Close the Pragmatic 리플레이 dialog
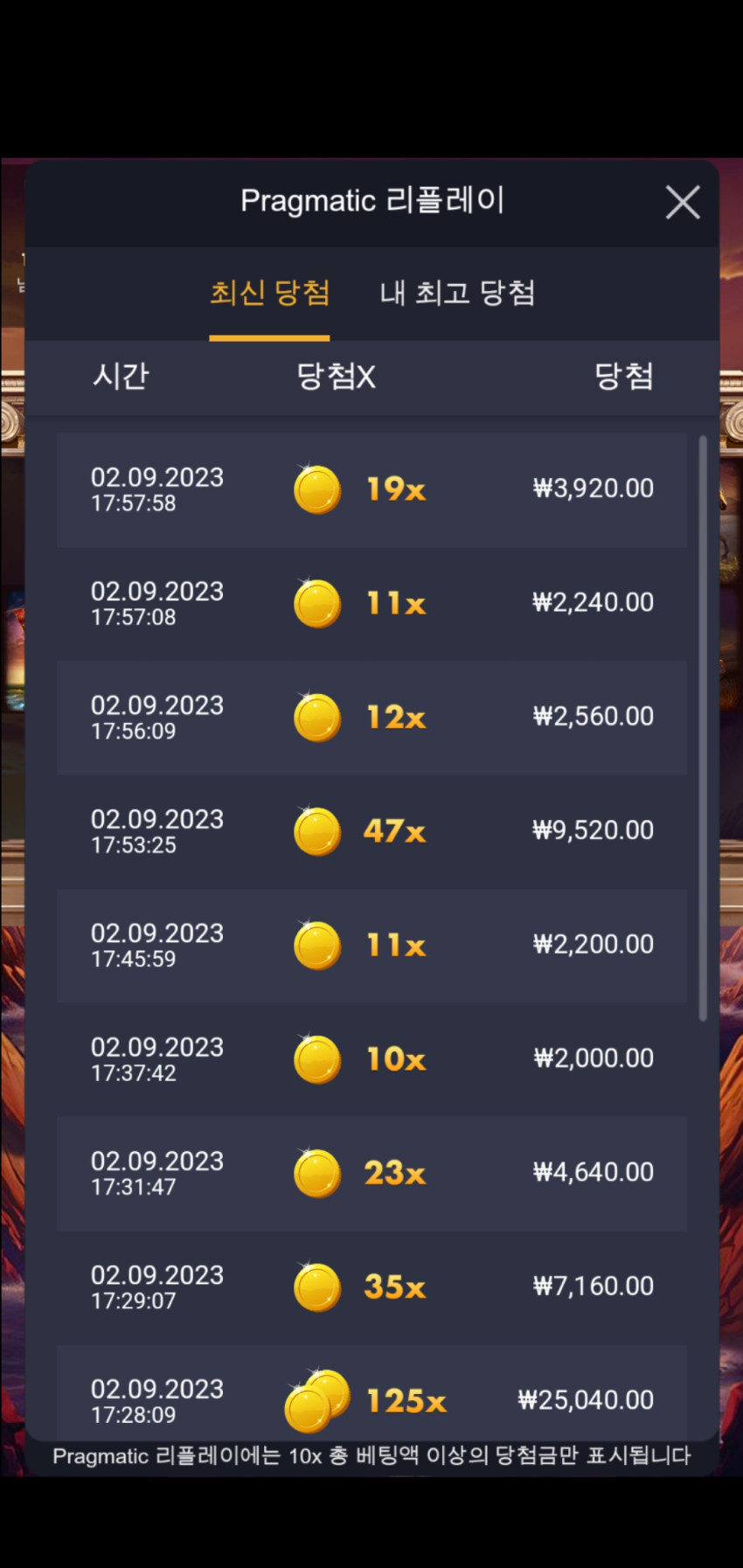Viewport: 743px width, 1568px height. pos(683,202)
